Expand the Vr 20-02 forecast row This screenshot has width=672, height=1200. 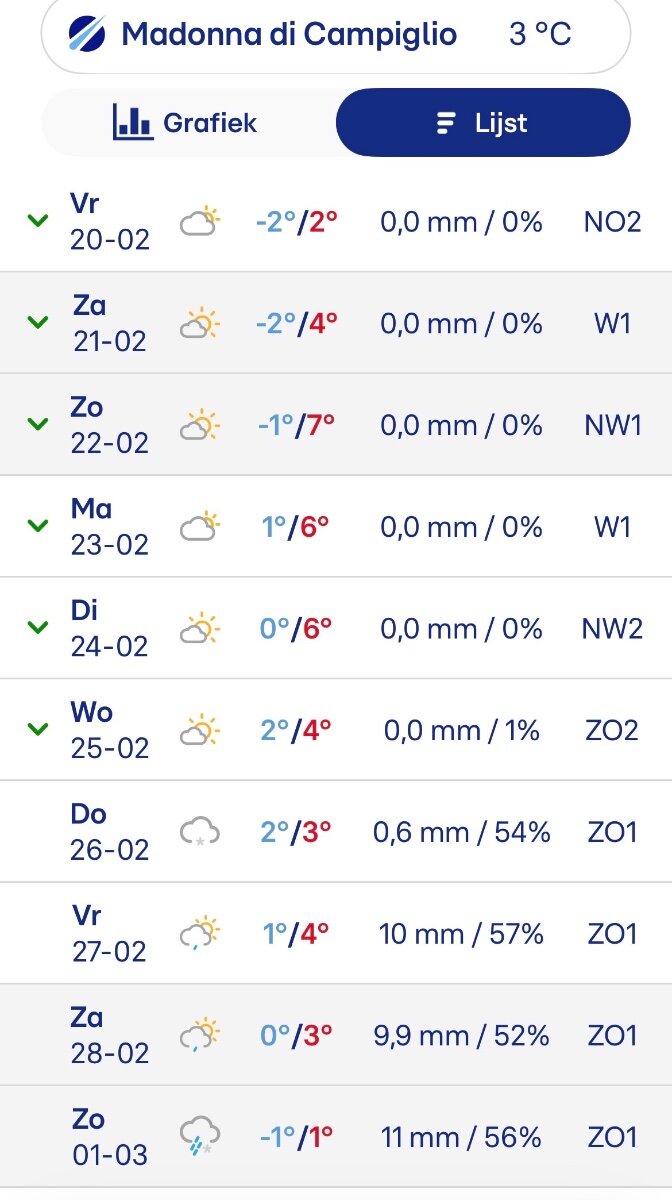click(x=38, y=221)
